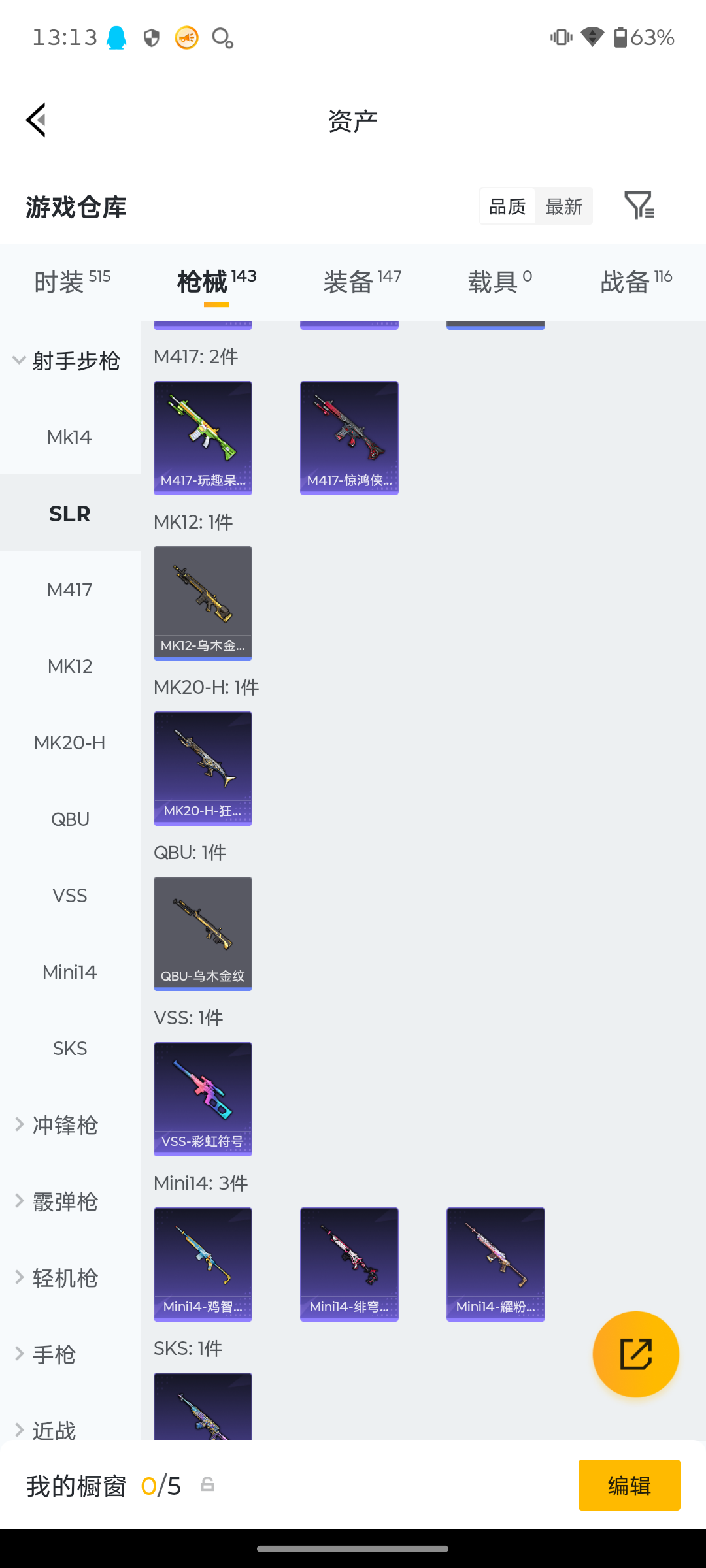Jump to VSS in the side list
706x1568 pixels.
coord(69,896)
